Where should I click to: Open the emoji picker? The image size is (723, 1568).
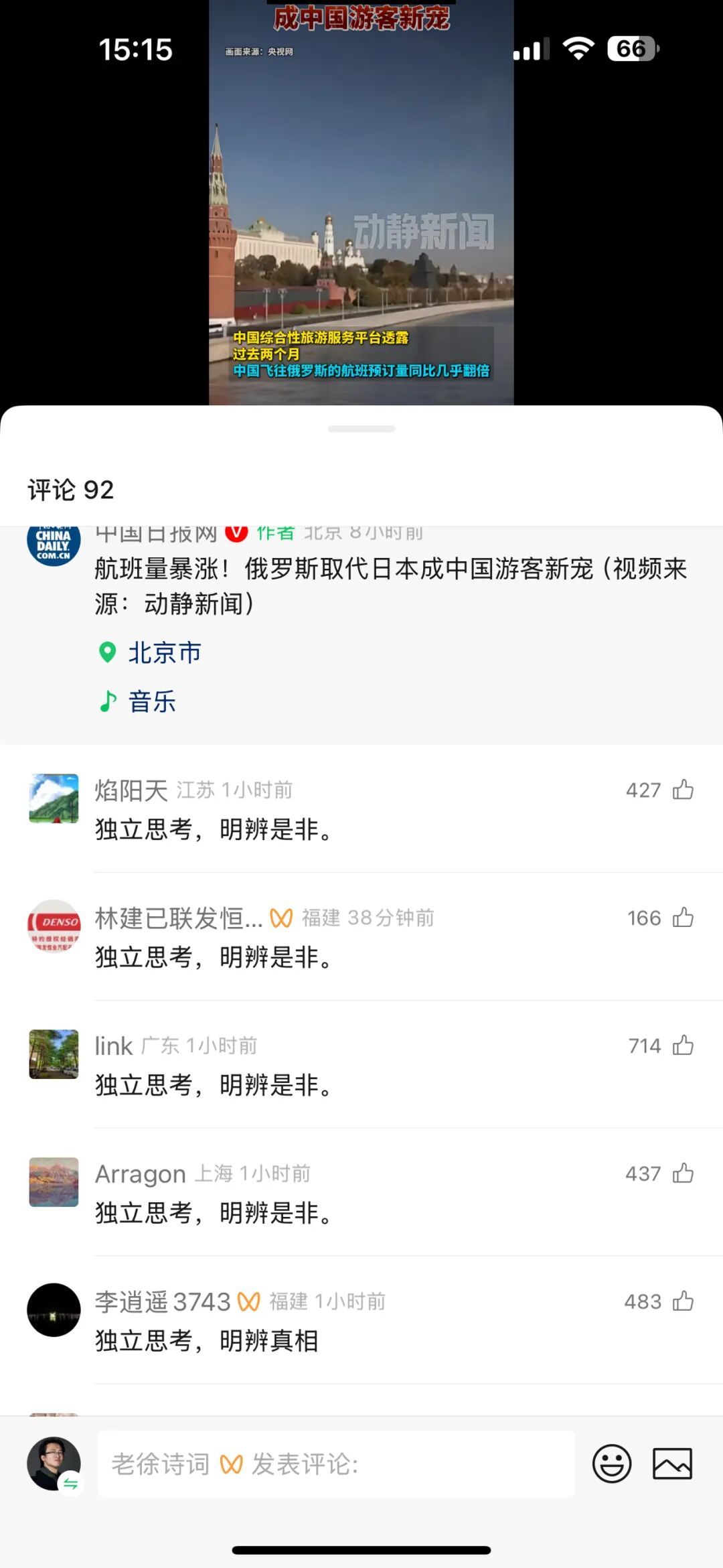[611, 1464]
